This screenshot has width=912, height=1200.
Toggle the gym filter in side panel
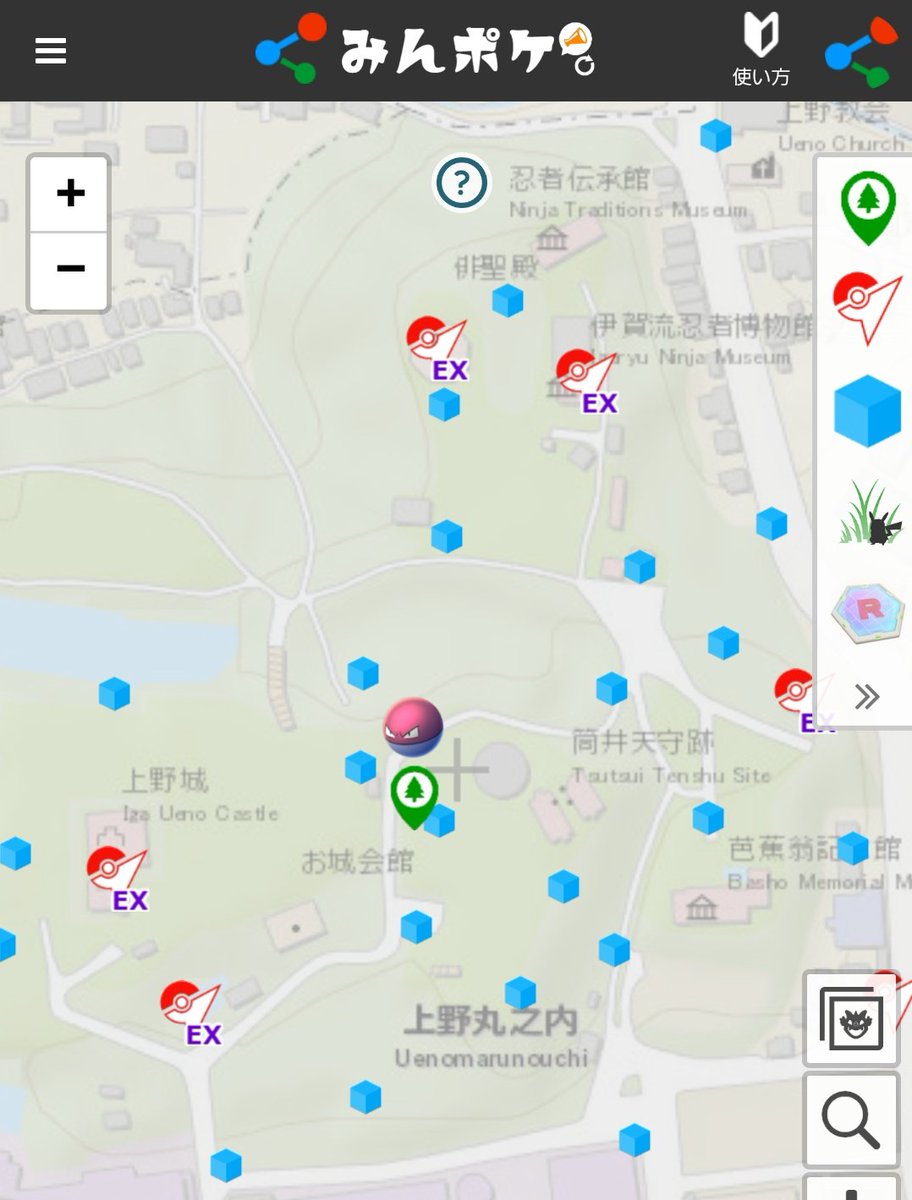(x=866, y=308)
